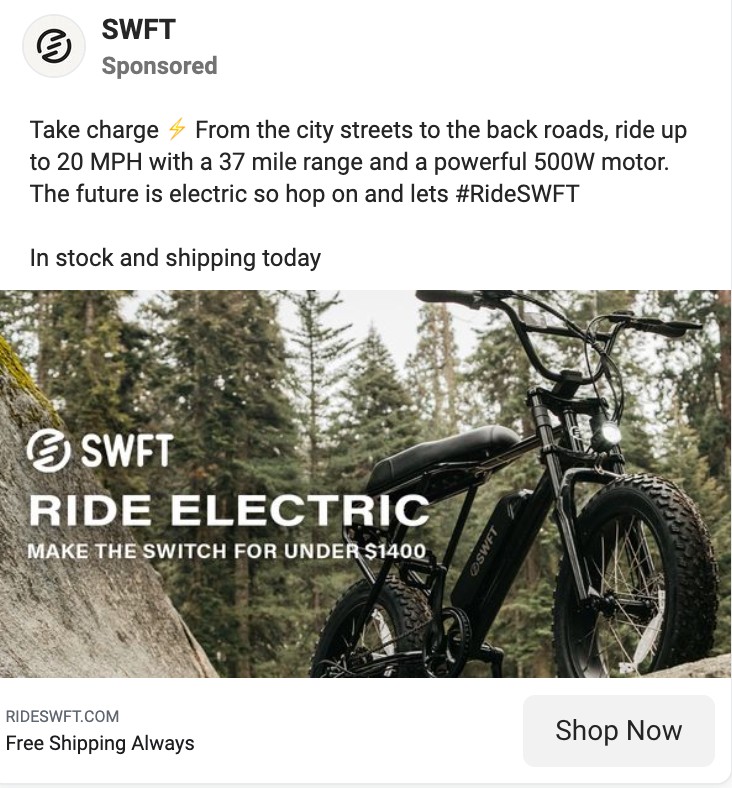Open the electric bike ad image
Screen dimensions: 732x788
pyautogui.click(x=366, y=484)
